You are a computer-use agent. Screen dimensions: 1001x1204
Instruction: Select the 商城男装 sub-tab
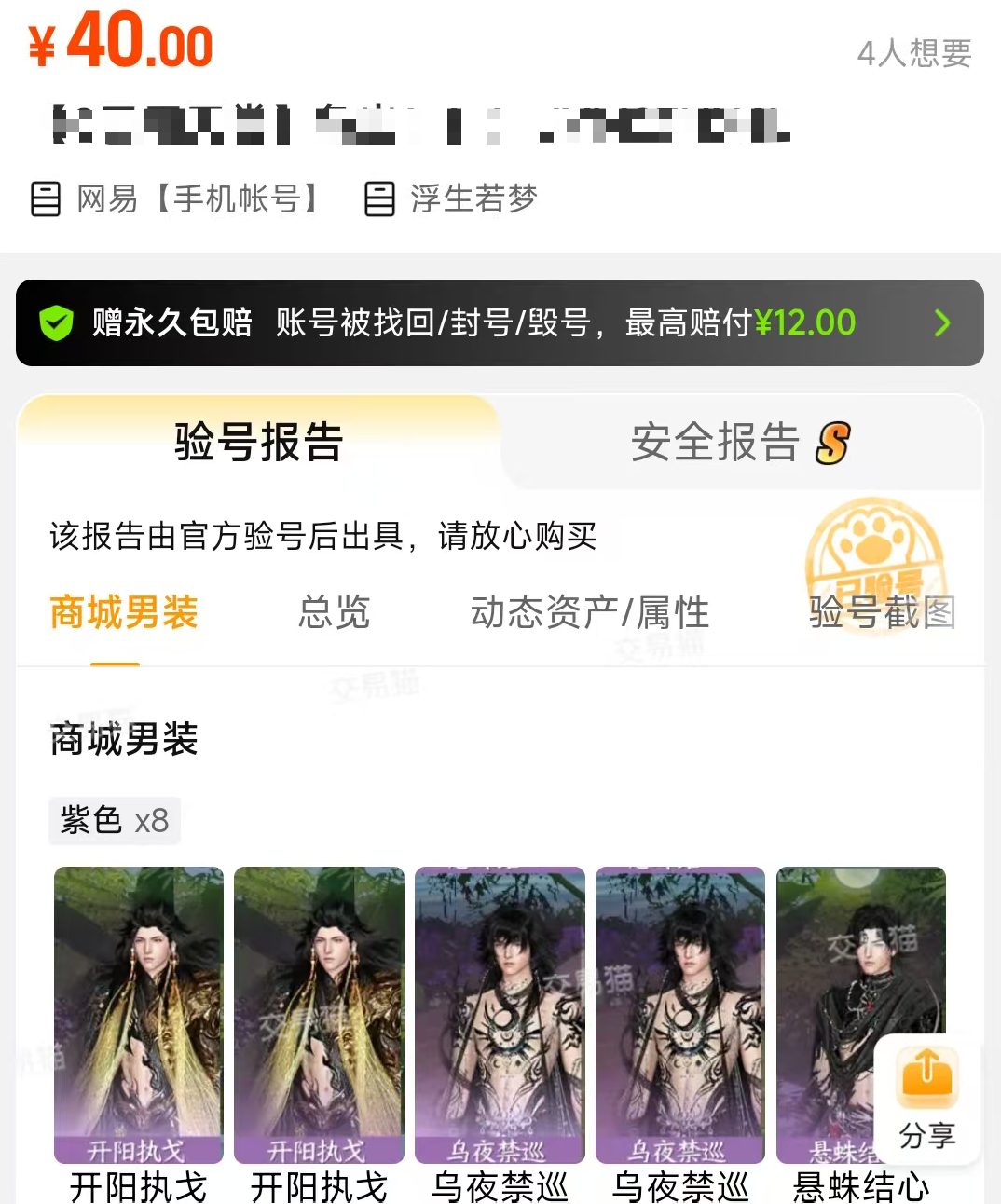pos(124,613)
